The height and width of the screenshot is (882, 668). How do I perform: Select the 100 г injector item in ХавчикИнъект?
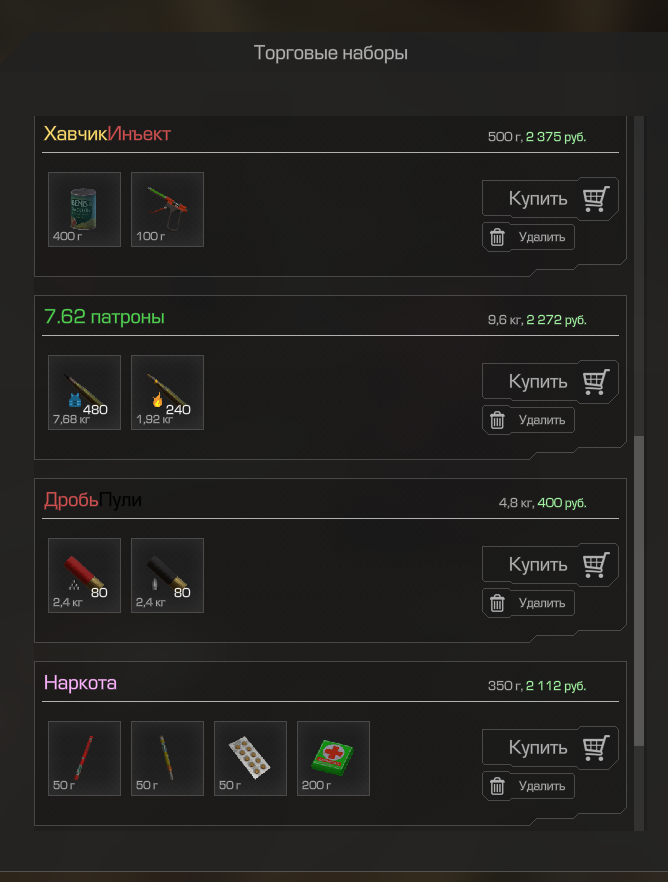click(x=167, y=209)
